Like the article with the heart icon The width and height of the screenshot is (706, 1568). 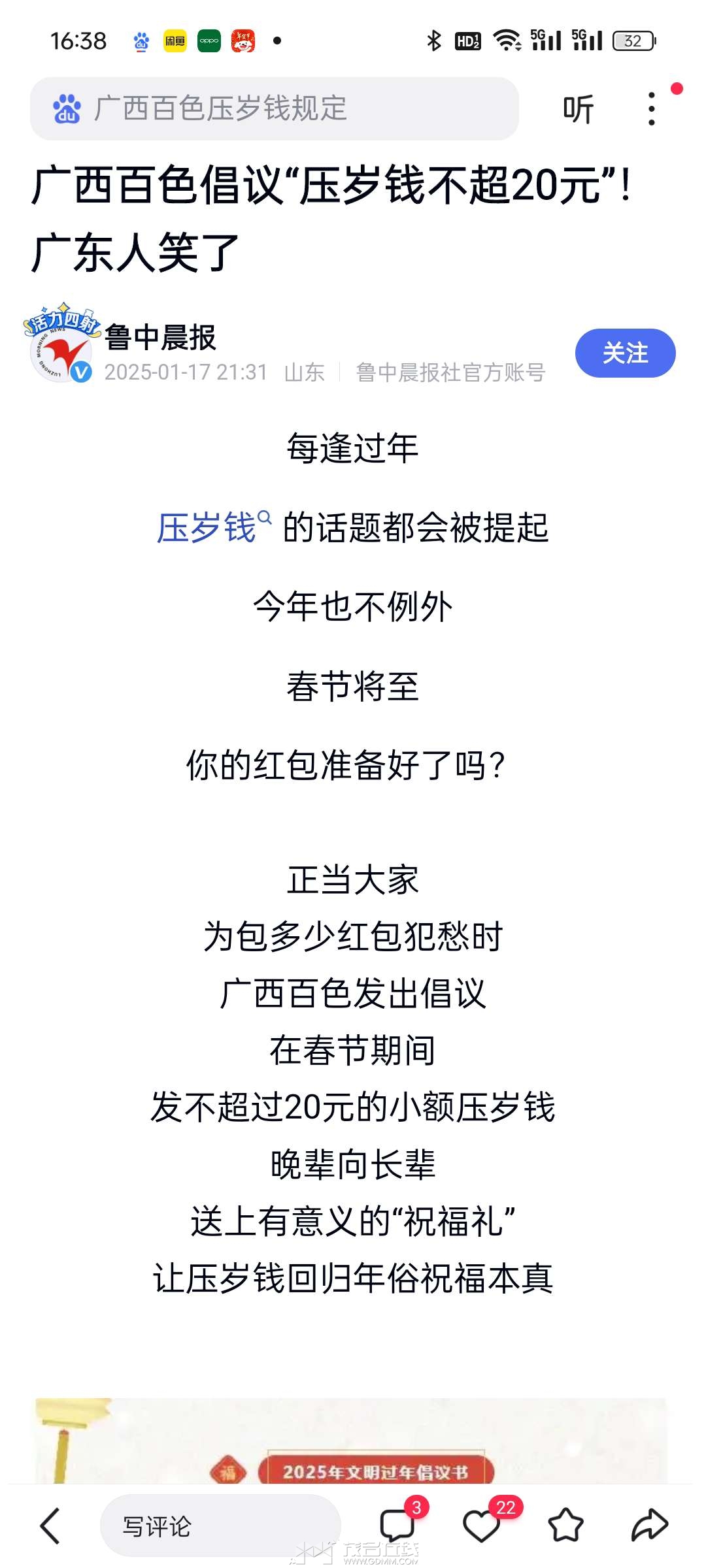click(x=481, y=1526)
